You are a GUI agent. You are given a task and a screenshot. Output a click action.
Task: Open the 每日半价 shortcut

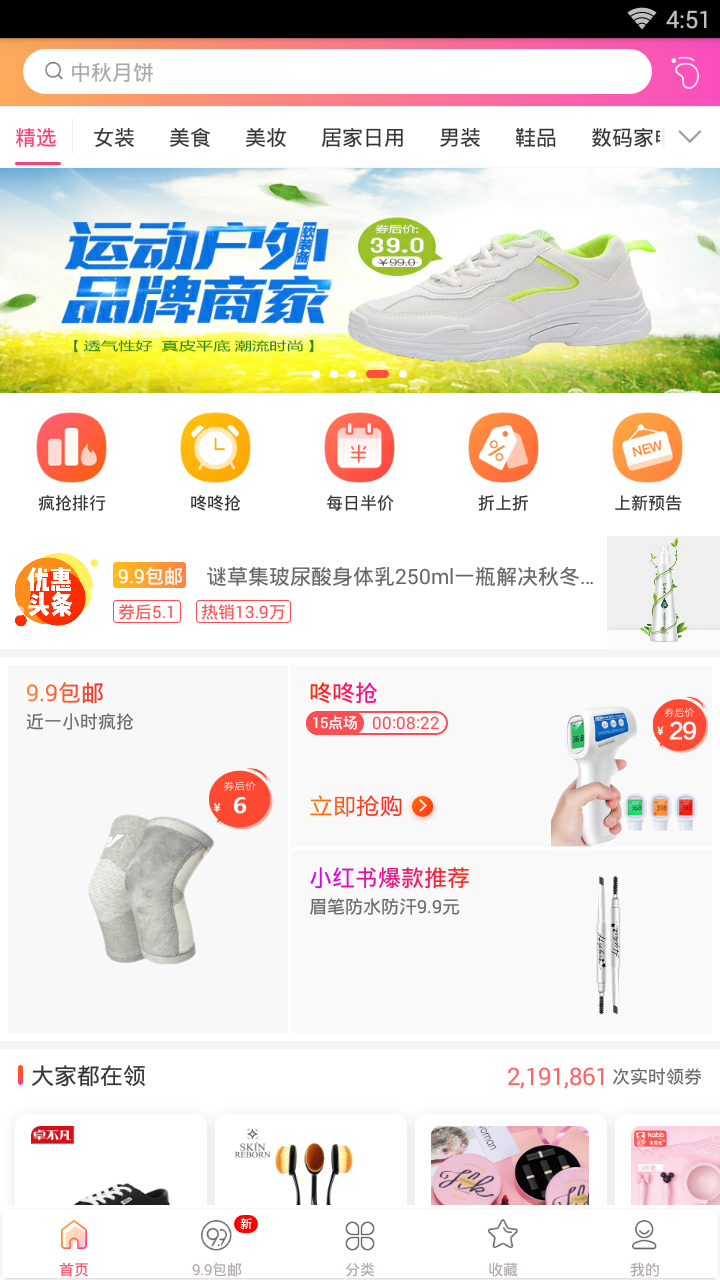tap(360, 462)
